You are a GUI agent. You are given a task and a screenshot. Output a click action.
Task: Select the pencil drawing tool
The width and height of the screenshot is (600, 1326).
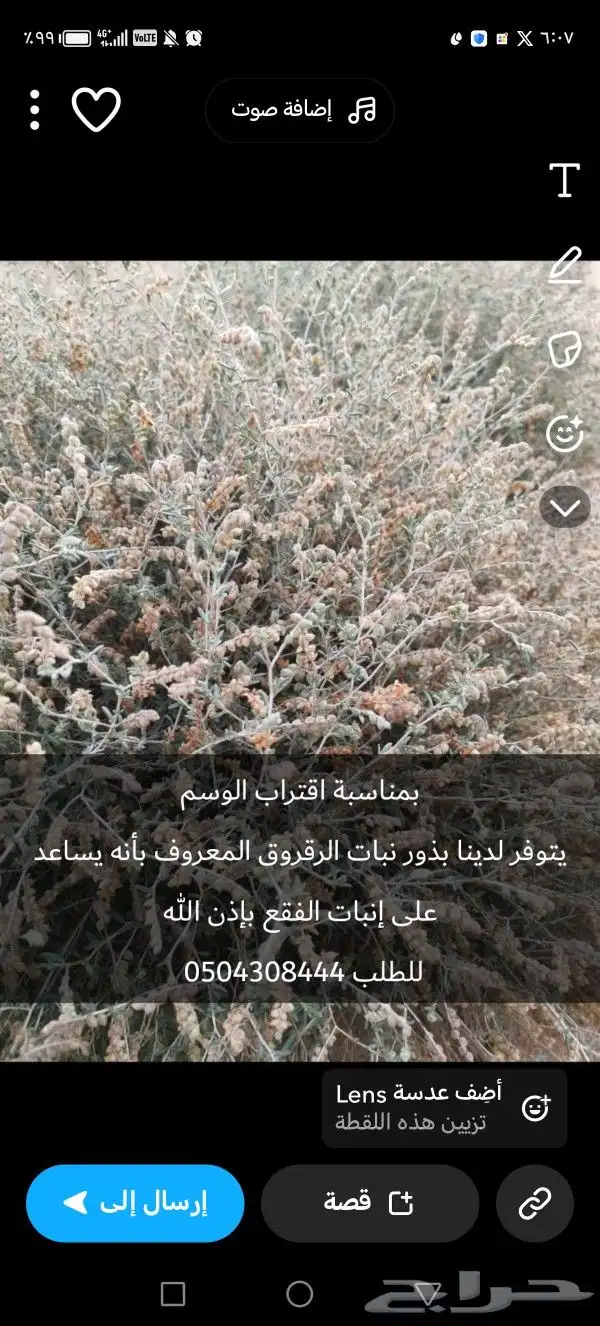coord(565,266)
